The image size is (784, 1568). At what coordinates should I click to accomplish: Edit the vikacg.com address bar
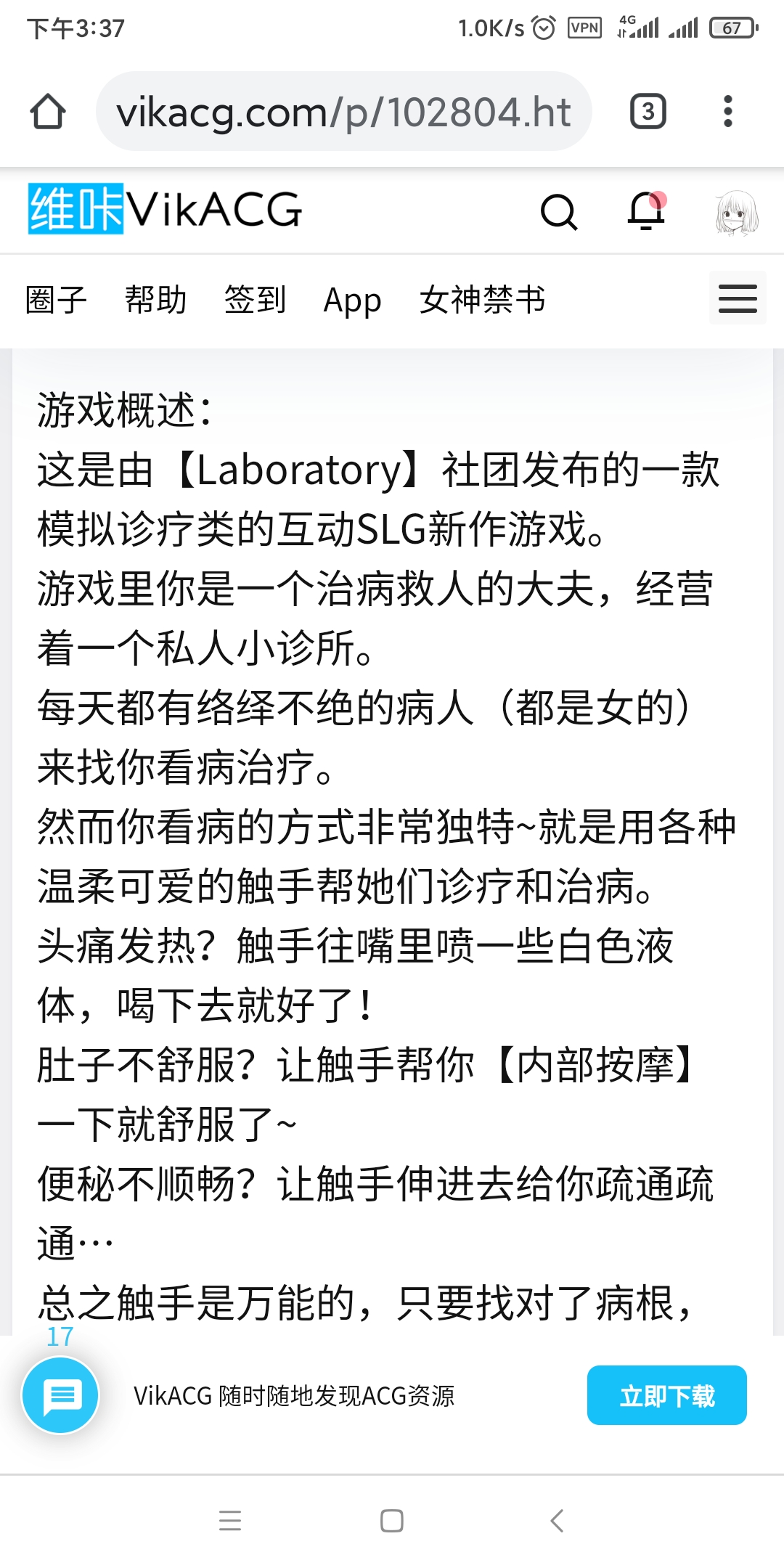click(x=343, y=112)
